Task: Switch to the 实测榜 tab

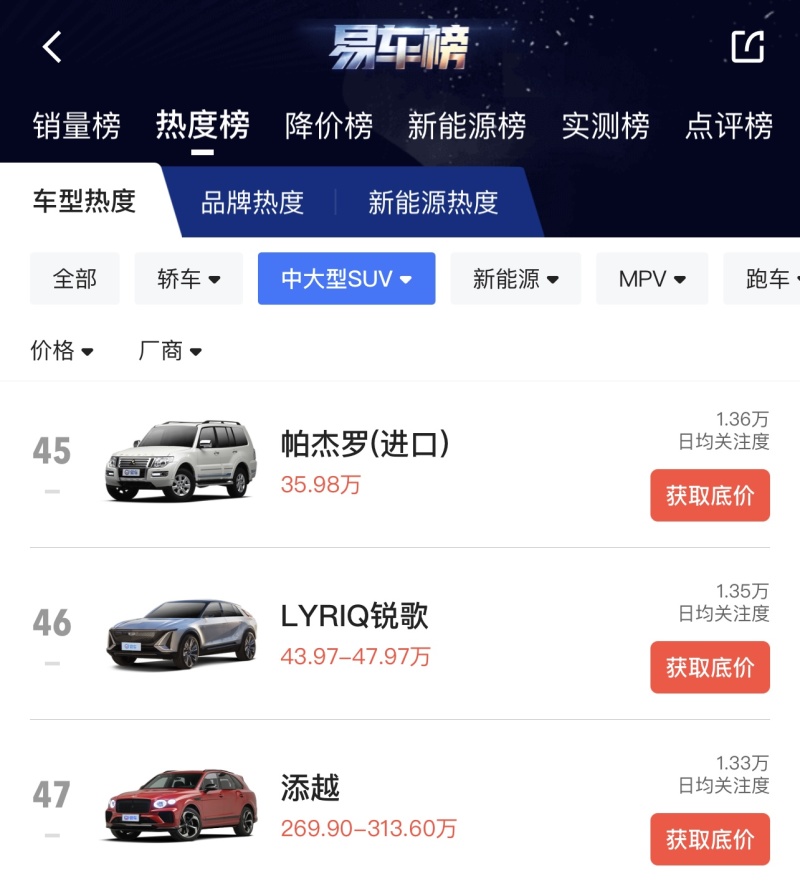Action: [x=605, y=126]
